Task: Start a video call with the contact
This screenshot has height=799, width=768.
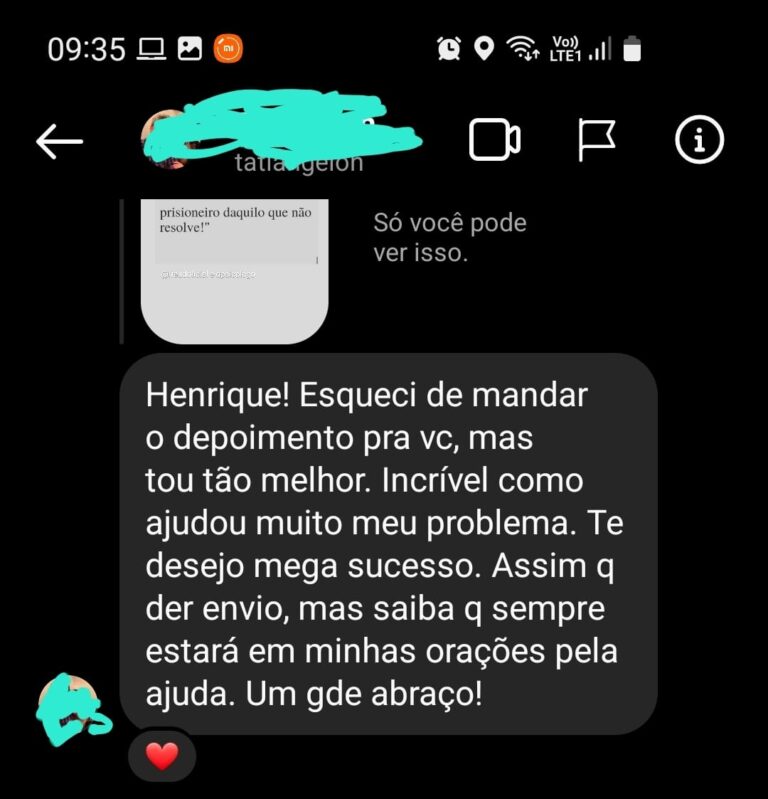Action: pos(494,140)
